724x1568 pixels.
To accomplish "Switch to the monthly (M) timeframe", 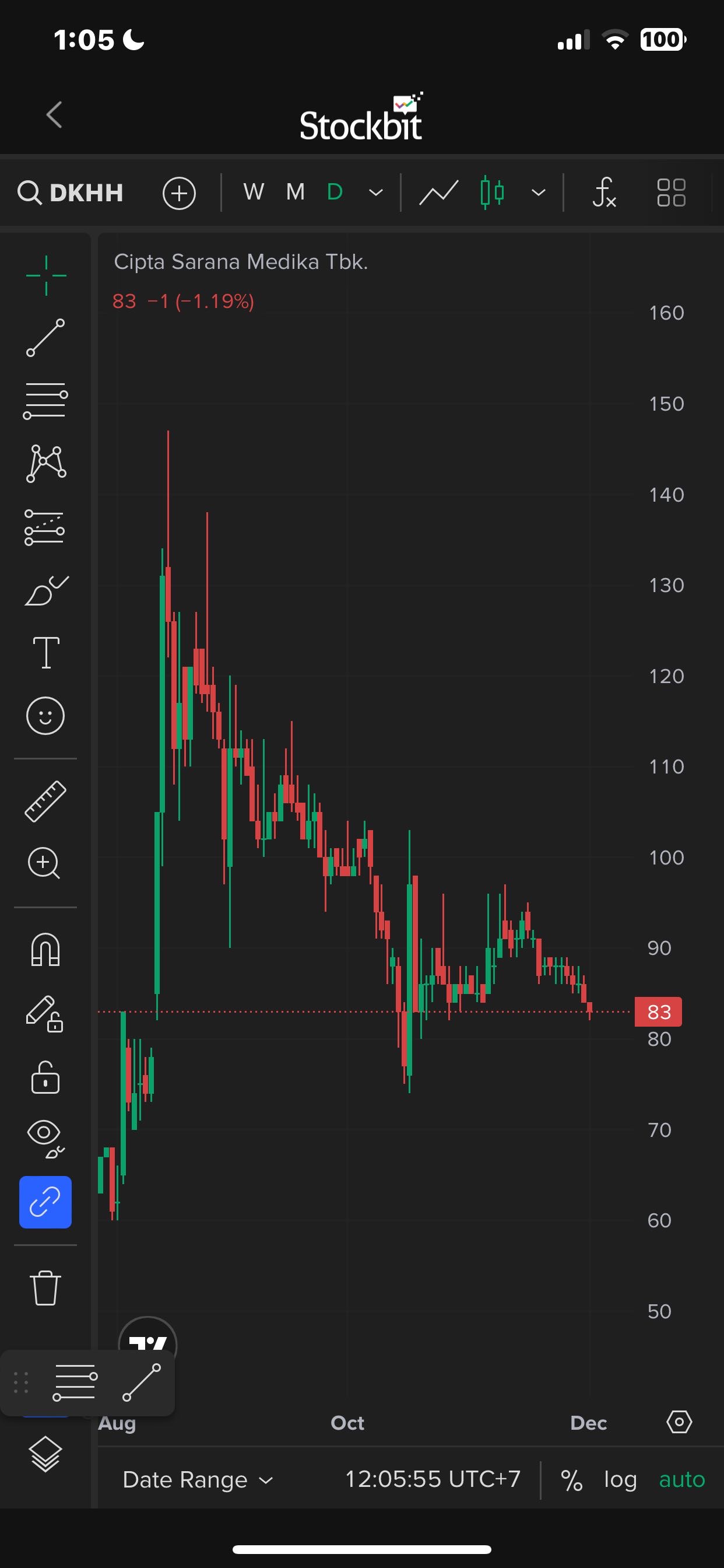I will tap(295, 192).
